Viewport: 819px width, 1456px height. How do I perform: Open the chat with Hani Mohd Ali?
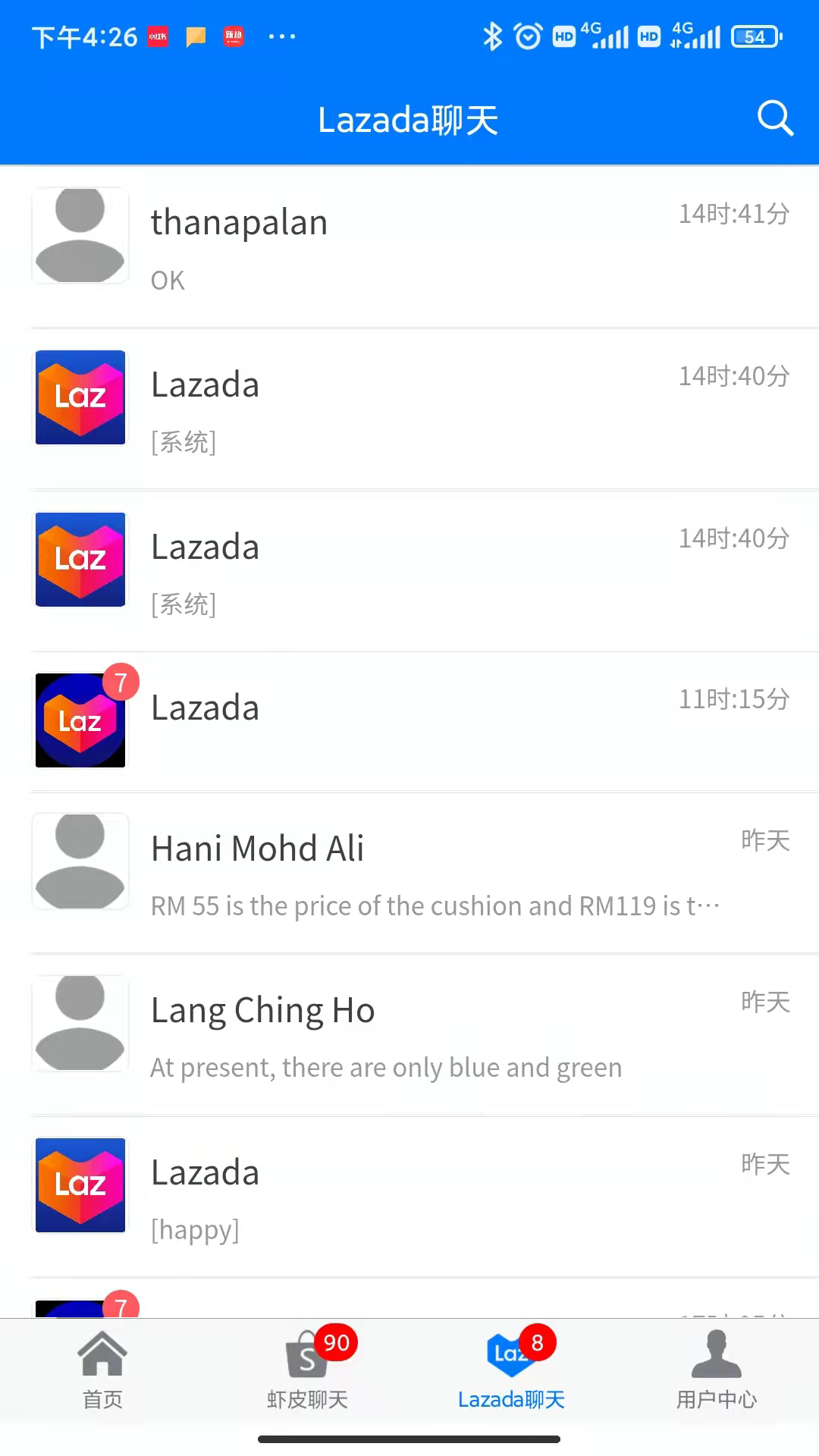point(409,874)
